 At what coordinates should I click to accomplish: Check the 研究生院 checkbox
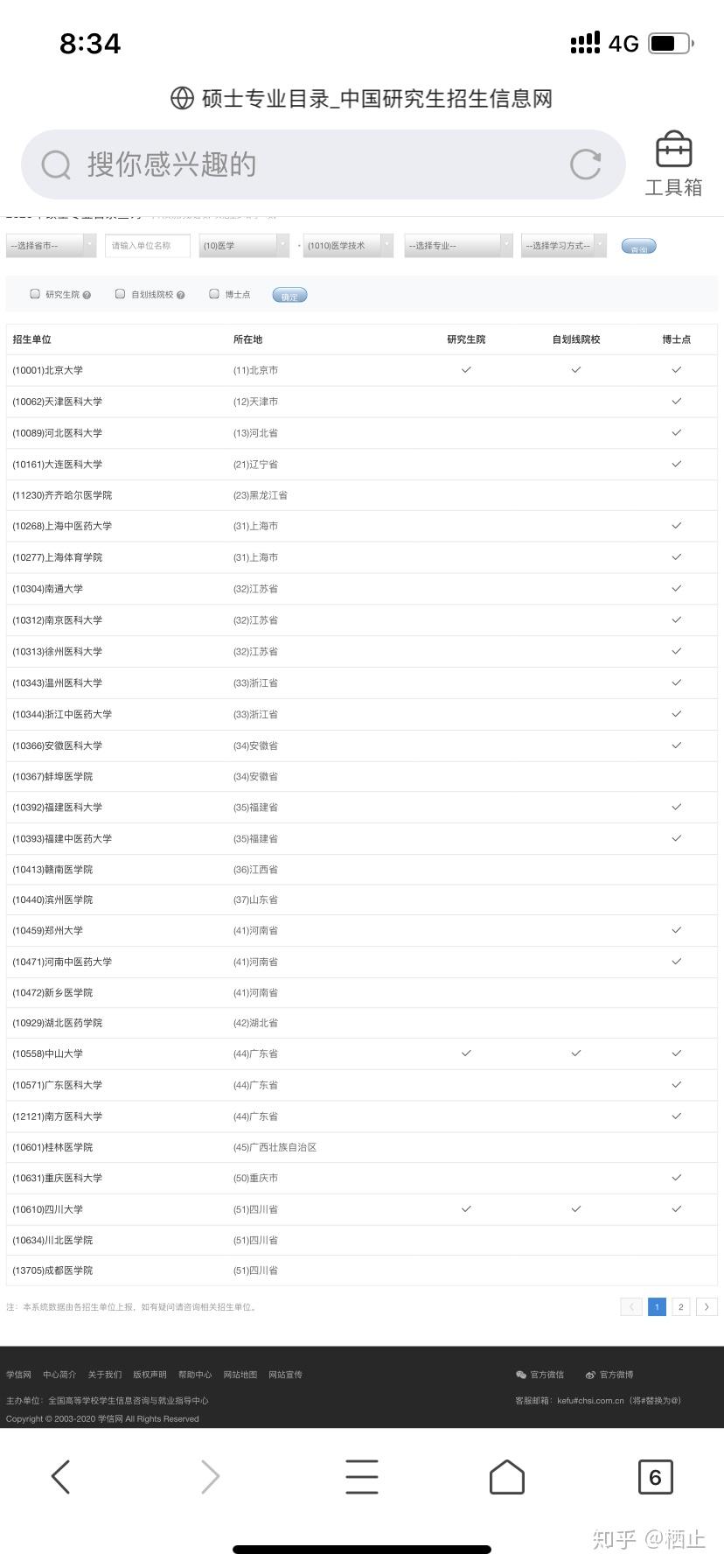point(35,294)
